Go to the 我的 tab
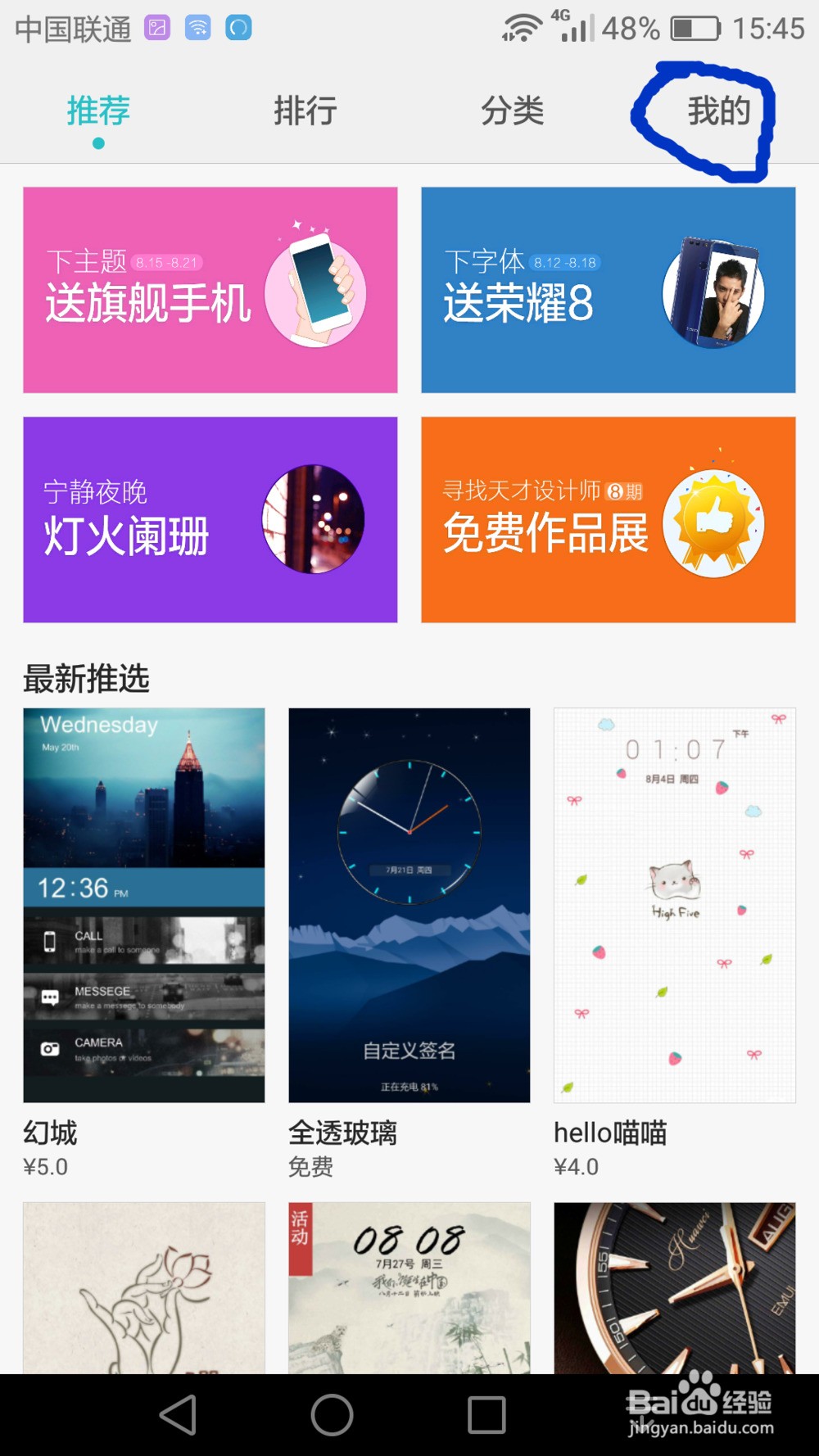 717,111
